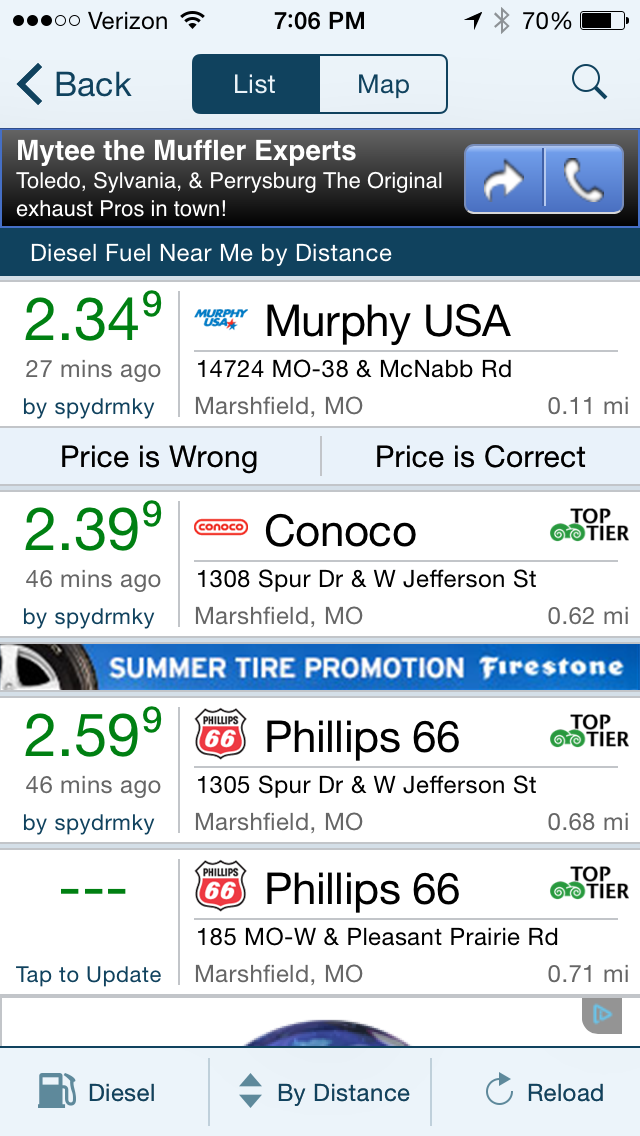
Task: Call Mytee the Muffler Experts
Action: pyautogui.click(x=584, y=180)
